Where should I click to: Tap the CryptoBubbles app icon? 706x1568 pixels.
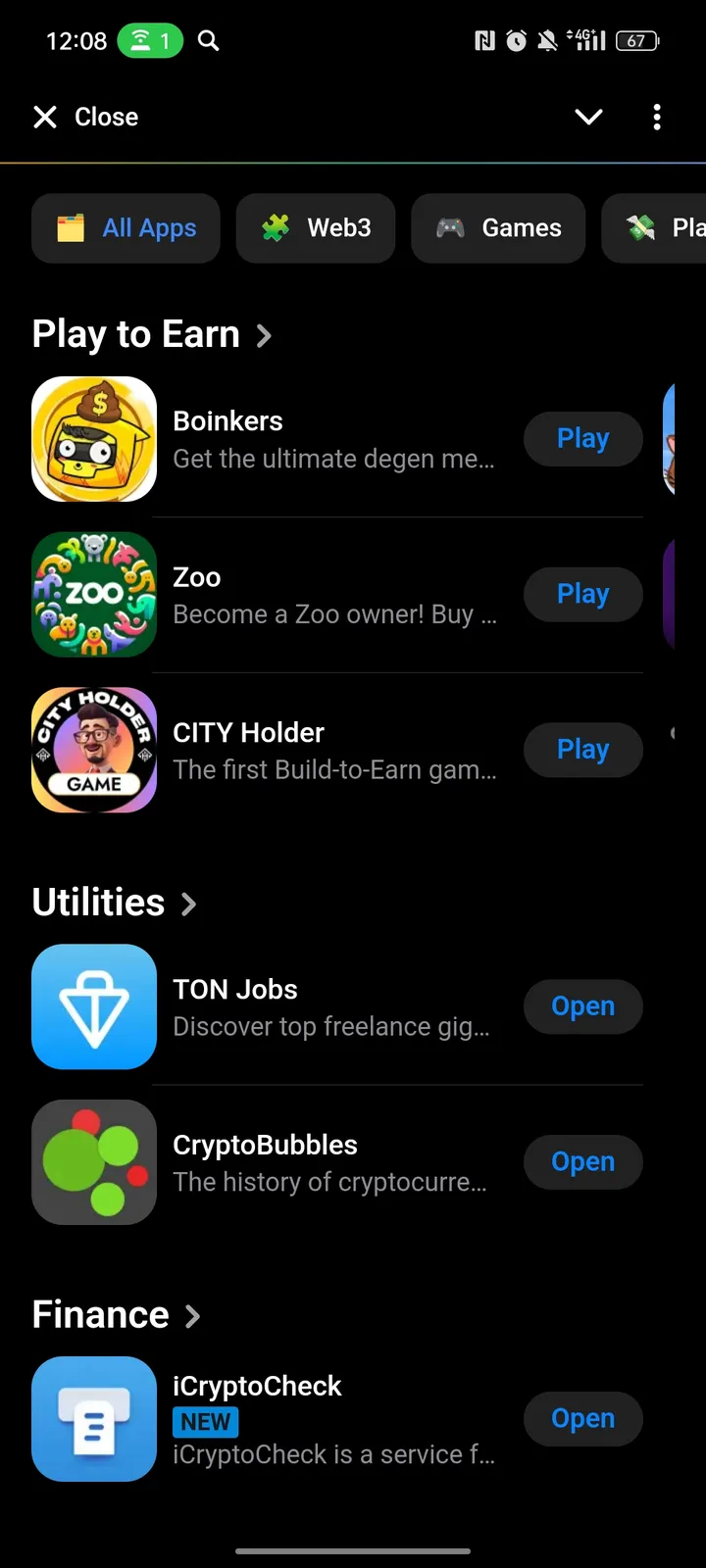click(x=93, y=1162)
